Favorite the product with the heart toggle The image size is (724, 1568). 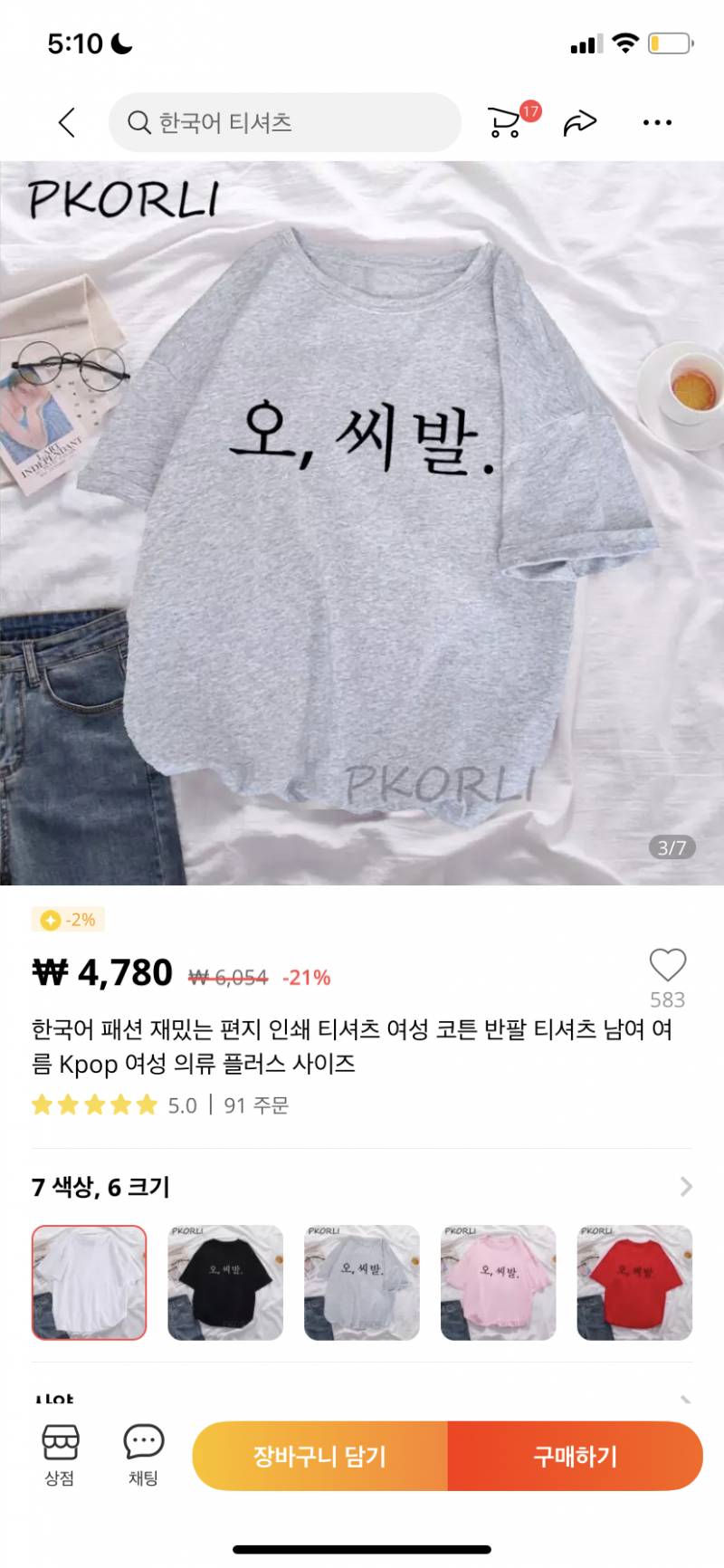(x=667, y=967)
